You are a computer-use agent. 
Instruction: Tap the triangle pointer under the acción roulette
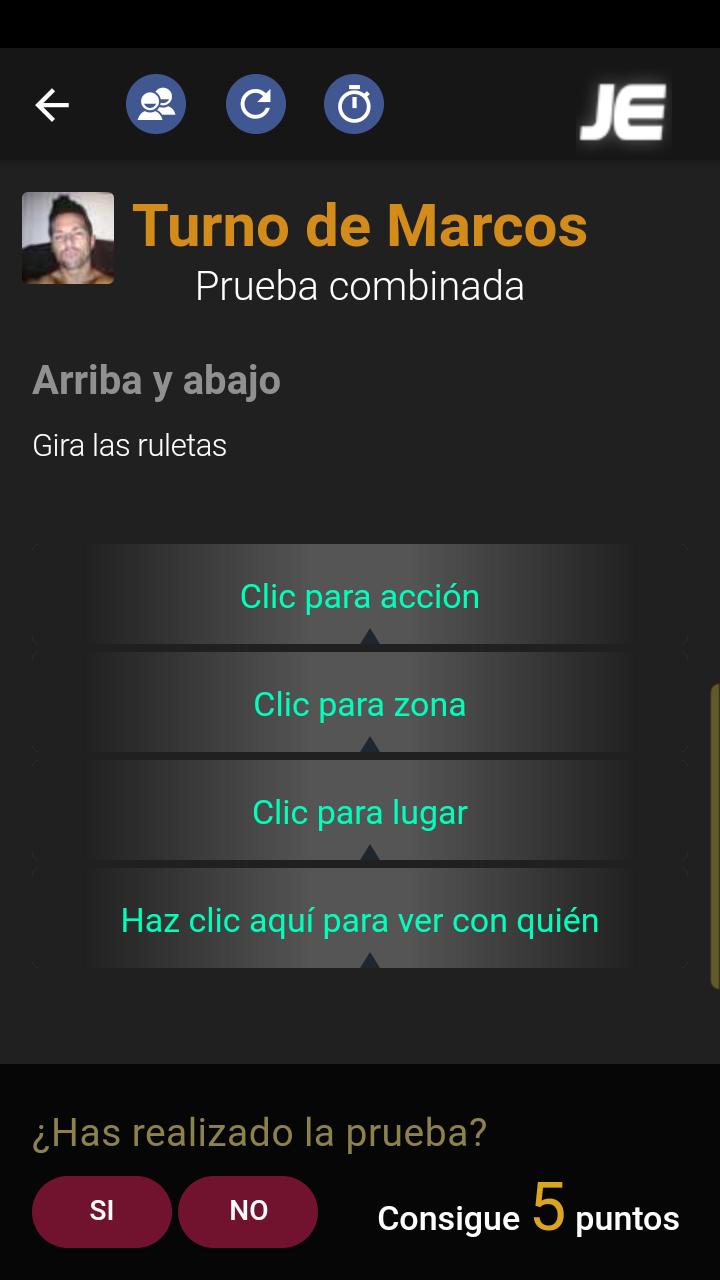369,637
